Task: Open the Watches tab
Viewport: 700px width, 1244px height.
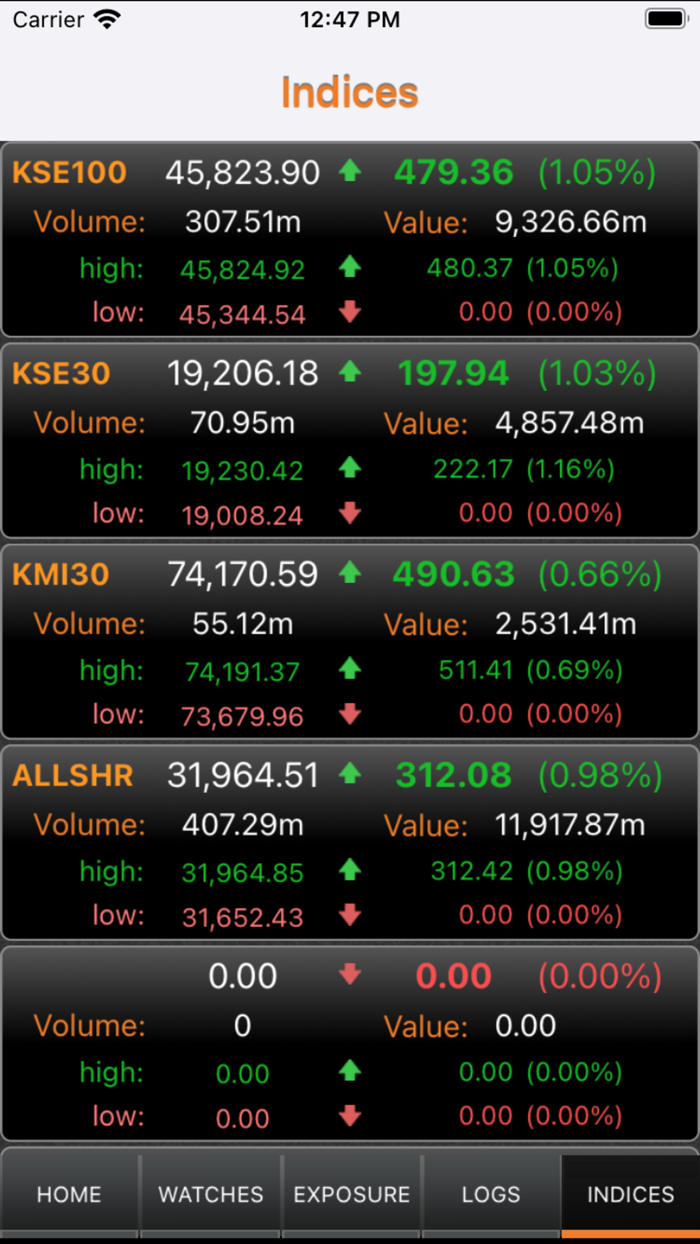Action: point(211,1194)
